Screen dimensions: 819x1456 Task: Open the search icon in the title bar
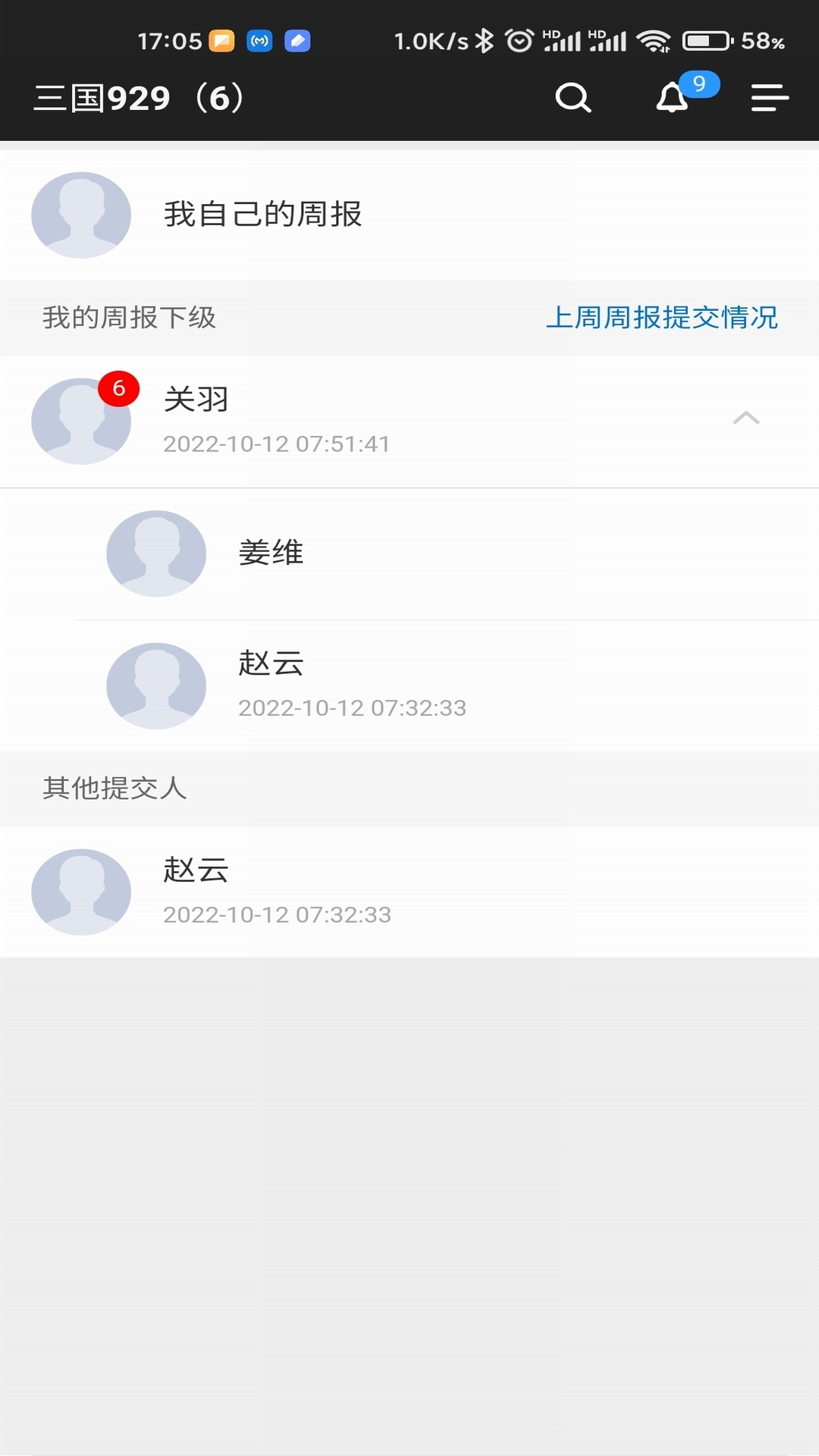tap(573, 98)
